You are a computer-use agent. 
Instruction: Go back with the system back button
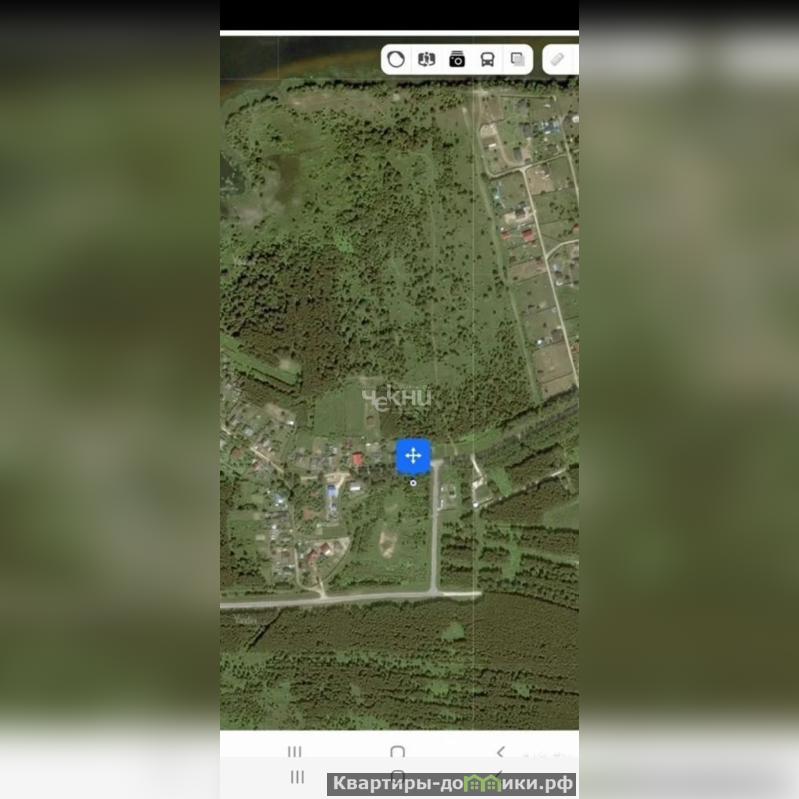(500, 752)
